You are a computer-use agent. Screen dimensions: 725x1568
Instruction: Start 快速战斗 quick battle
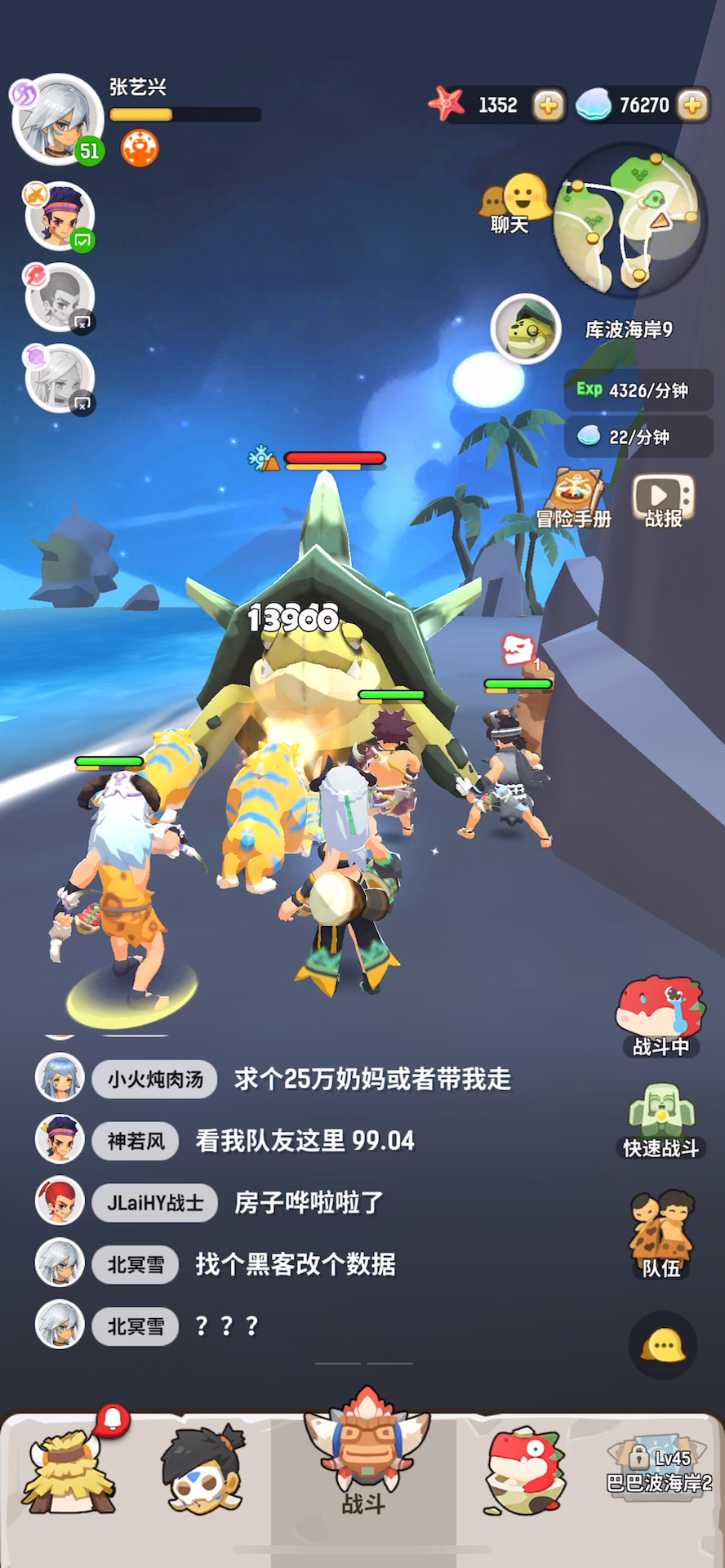point(661,1120)
